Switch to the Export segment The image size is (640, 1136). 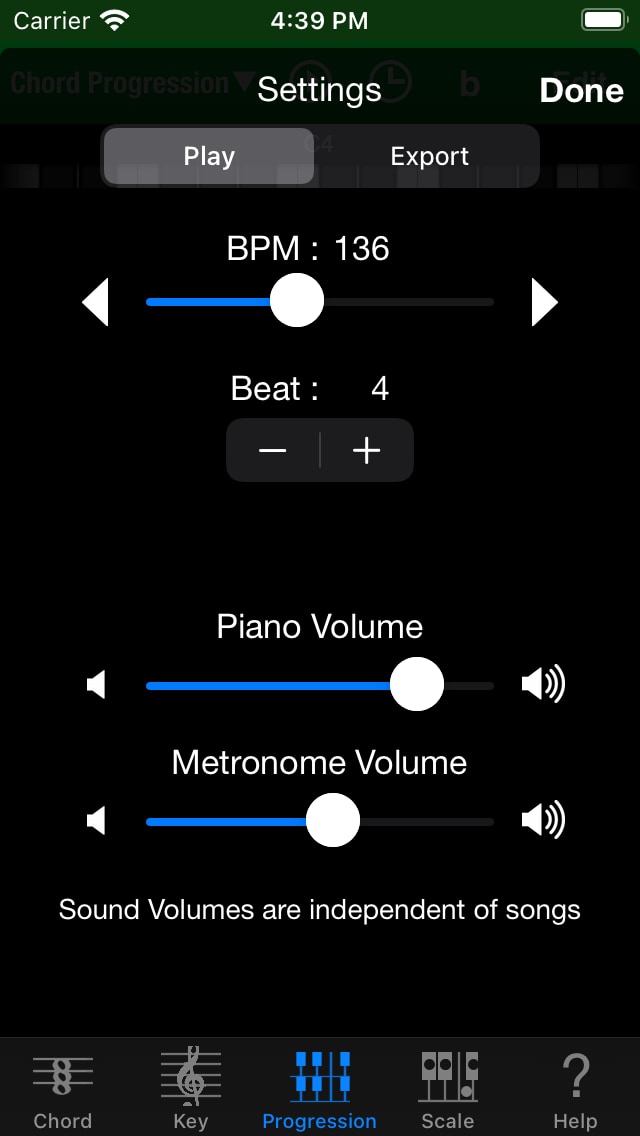[x=429, y=156]
